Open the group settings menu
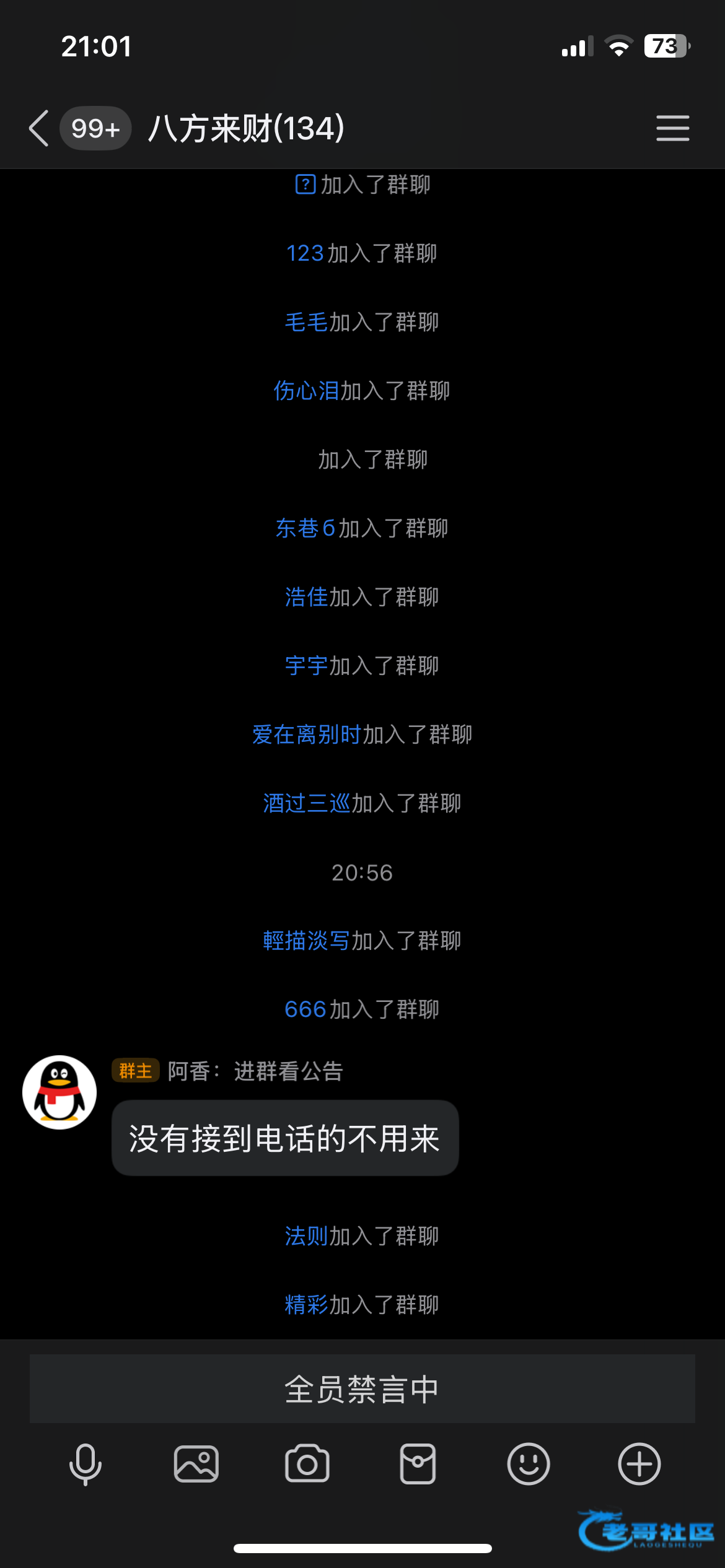Image resolution: width=725 pixels, height=1568 pixels. point(672,129)
